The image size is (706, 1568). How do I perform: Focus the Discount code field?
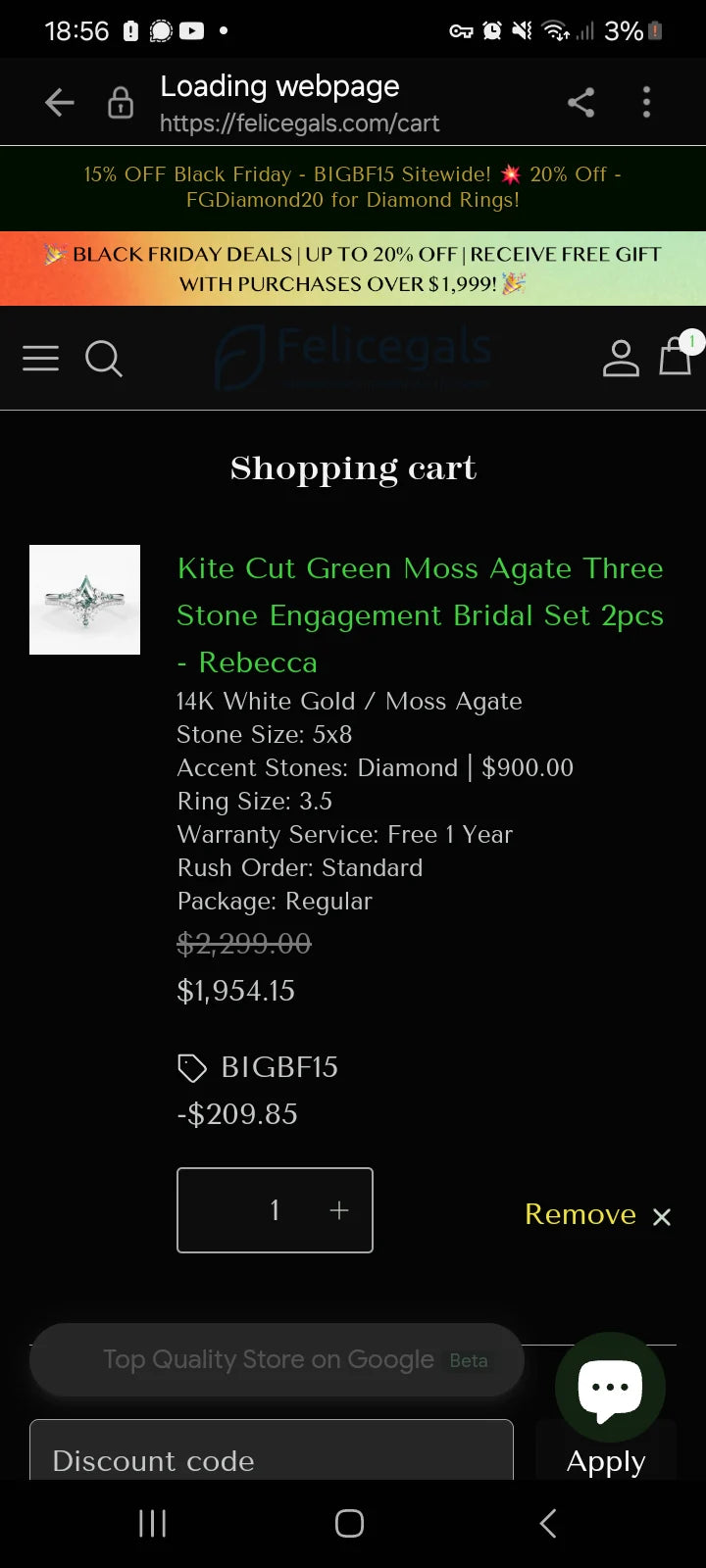(272, 1455)
